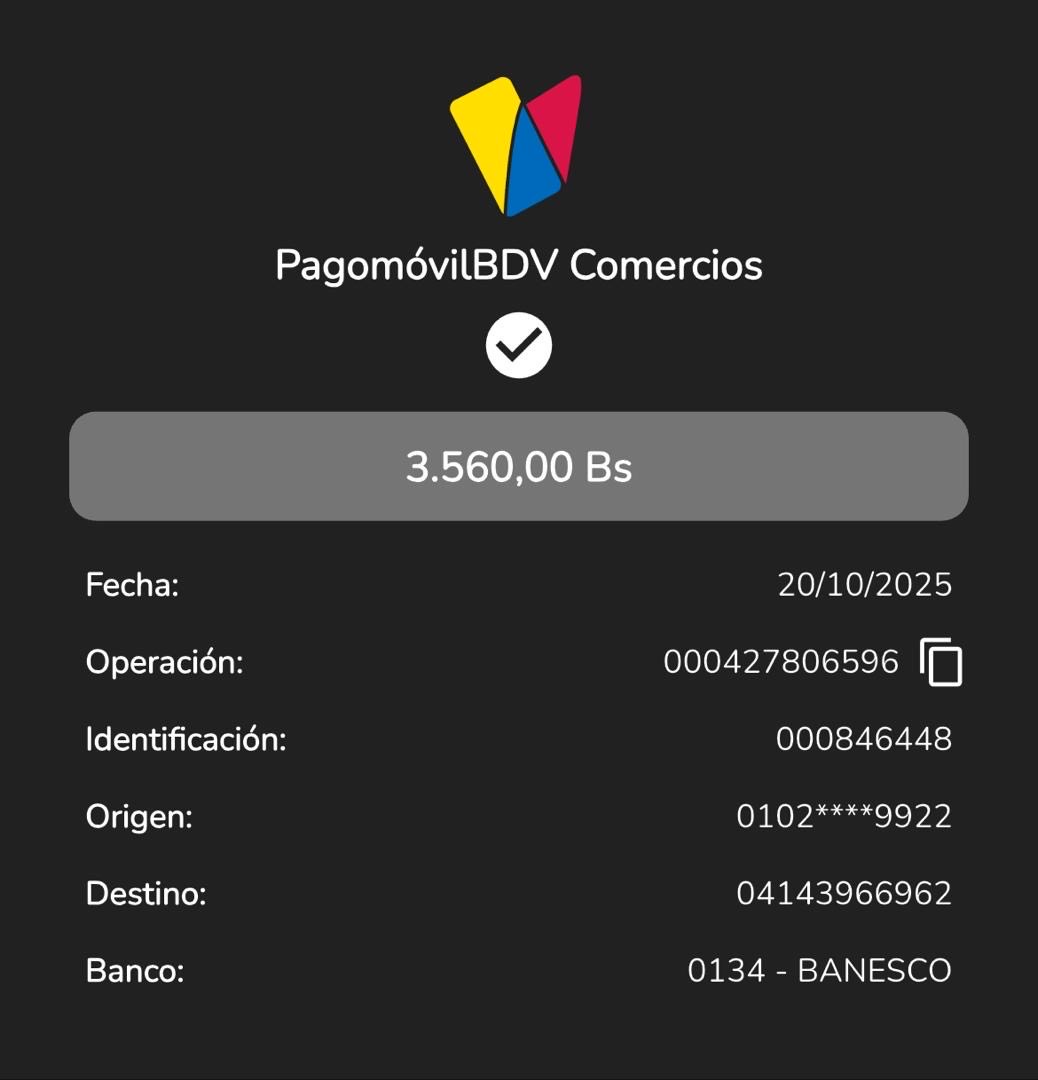This screenshot has width=1038, height=1080.
Task: Copy the operation number 000427806596
Action: (940, 662)
